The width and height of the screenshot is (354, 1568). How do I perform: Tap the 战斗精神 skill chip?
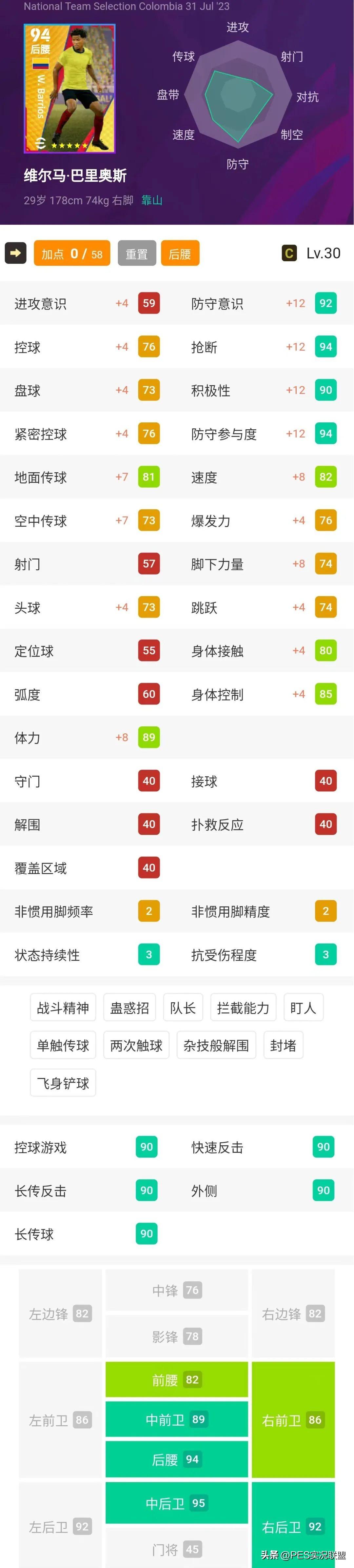point(63,1008)
